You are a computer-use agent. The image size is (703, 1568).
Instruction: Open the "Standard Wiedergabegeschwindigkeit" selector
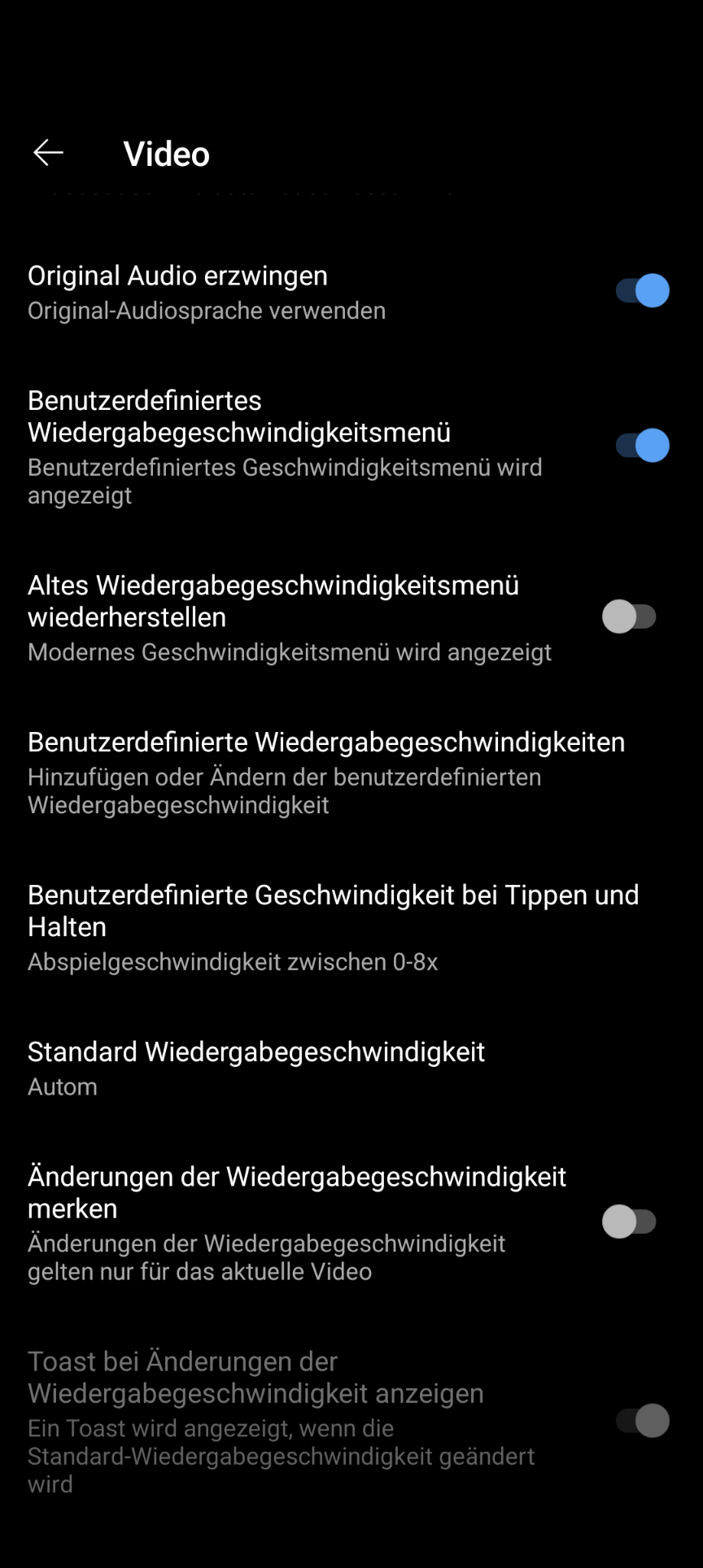[x=256, y=1052]
